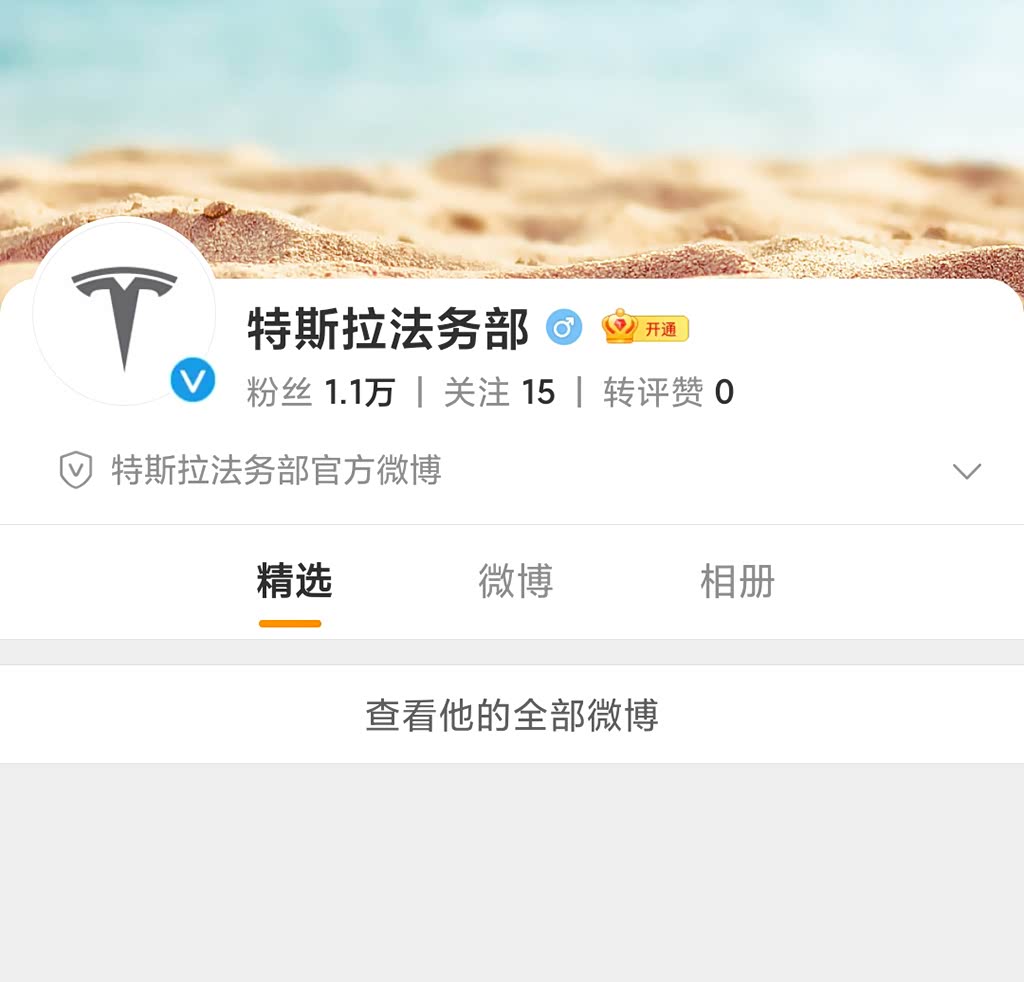Switch to the 精选 tab

(x=293, y=582)
